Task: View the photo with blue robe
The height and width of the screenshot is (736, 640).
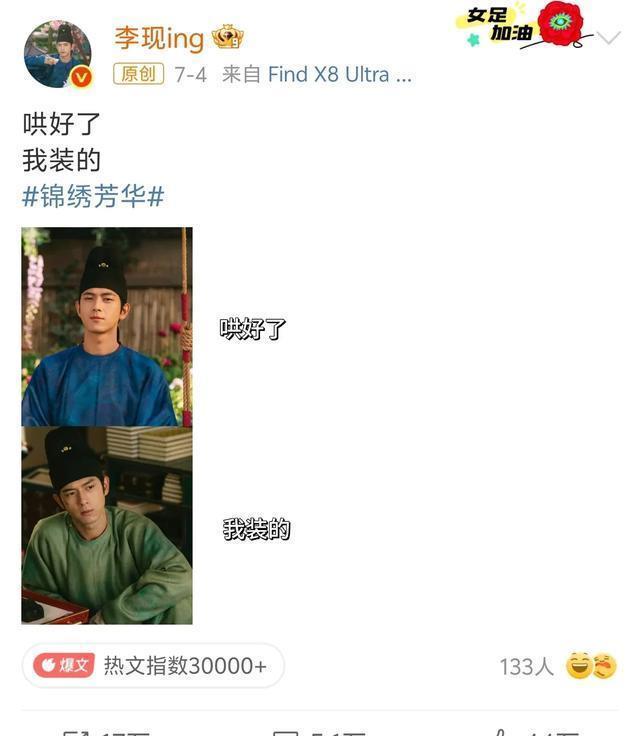Action: click(107, 327)
